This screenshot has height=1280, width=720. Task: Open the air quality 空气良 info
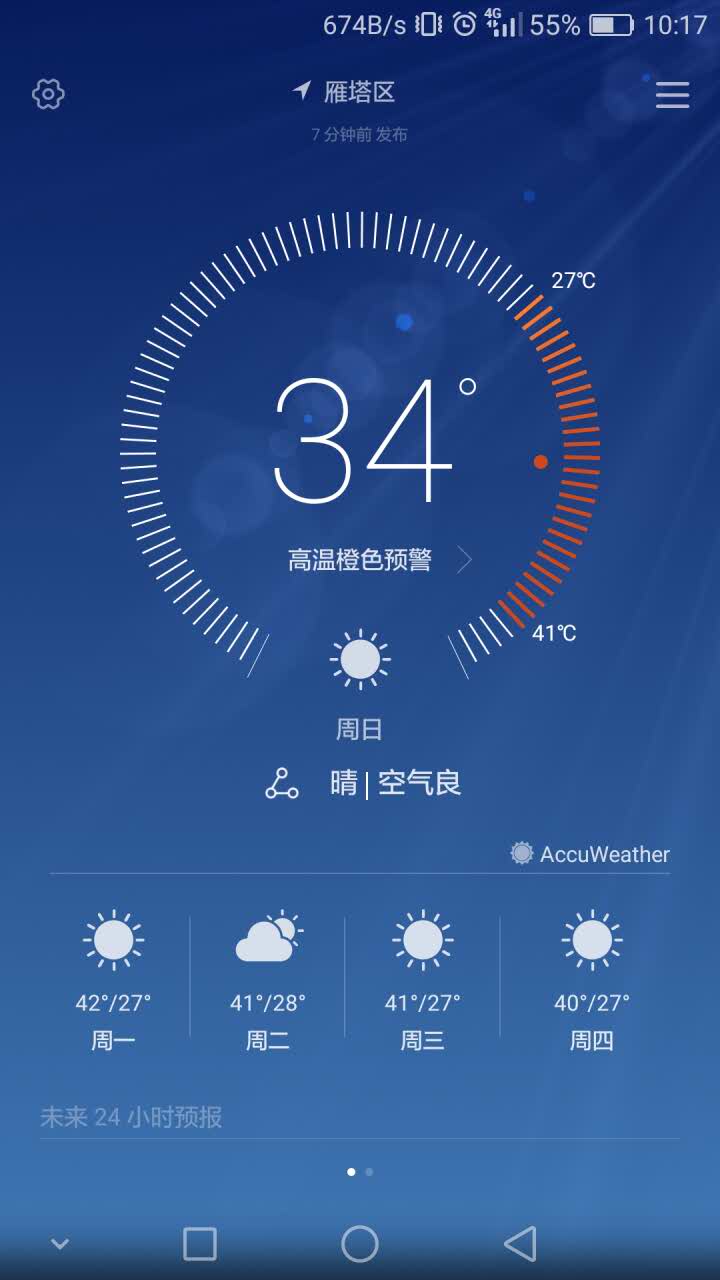click(419, 783)
